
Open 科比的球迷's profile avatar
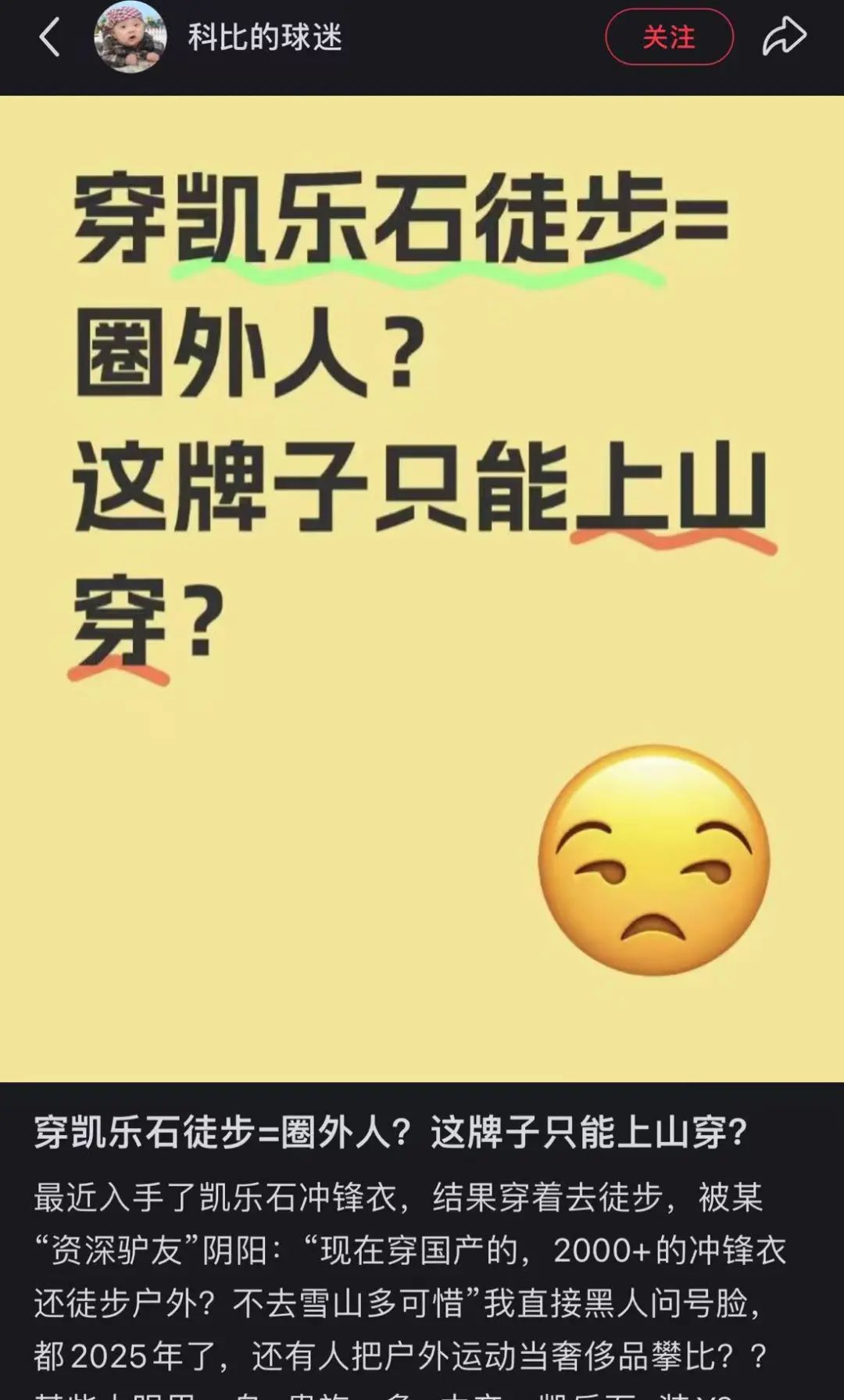coord(130,37)
